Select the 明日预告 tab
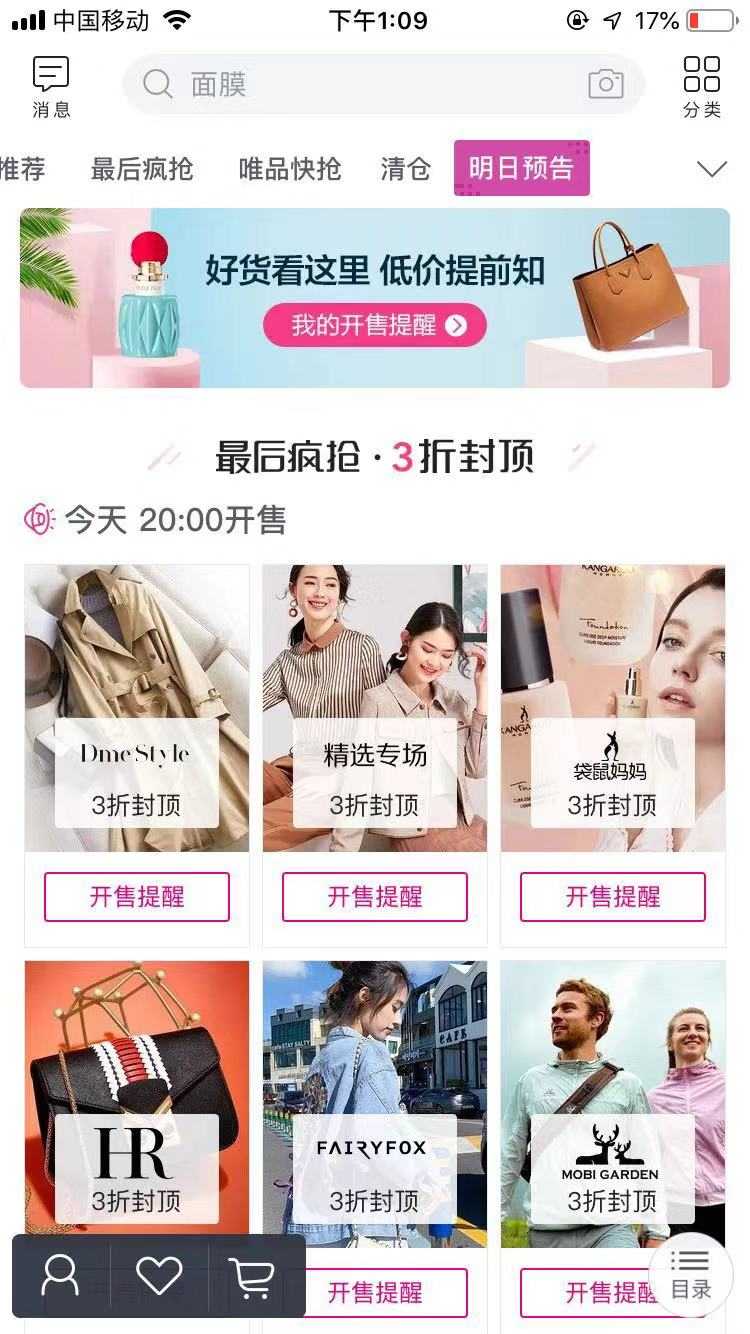 (x=521, y=168)
